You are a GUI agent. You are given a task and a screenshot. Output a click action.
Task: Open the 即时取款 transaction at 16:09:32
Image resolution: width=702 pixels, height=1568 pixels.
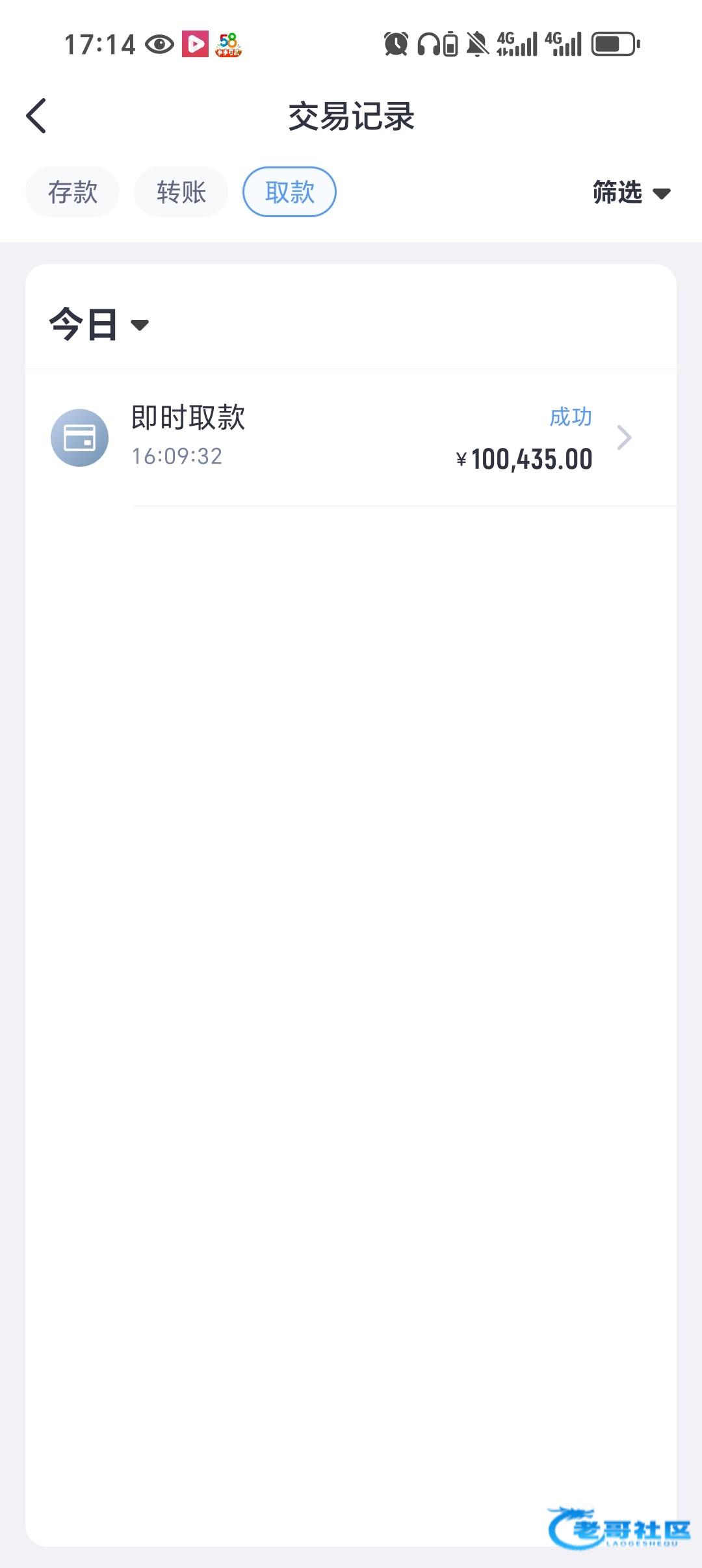pos(351,438)
